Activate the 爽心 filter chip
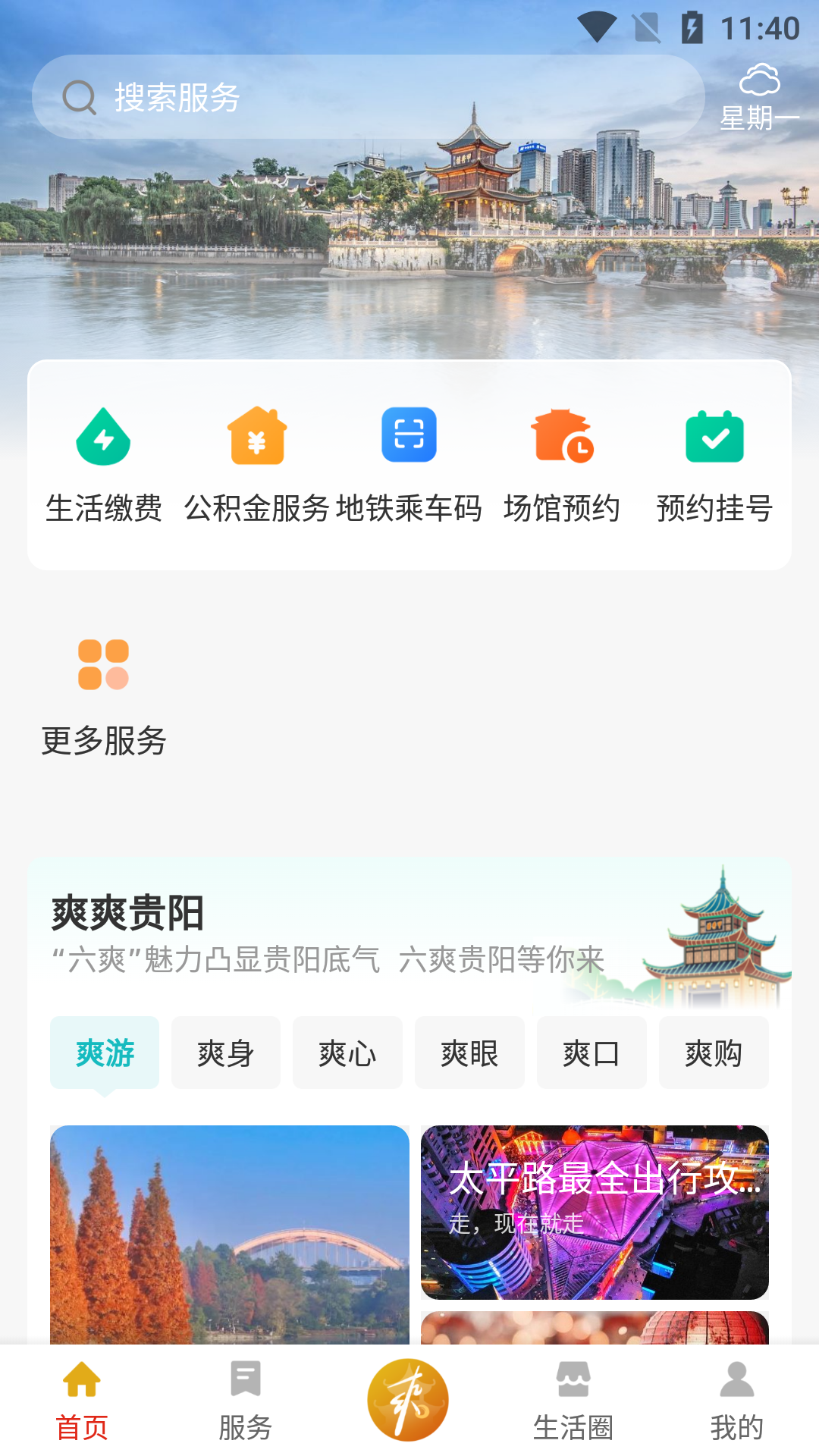The height and width of the screenshot is (1456, 819). coord(347,1053)
